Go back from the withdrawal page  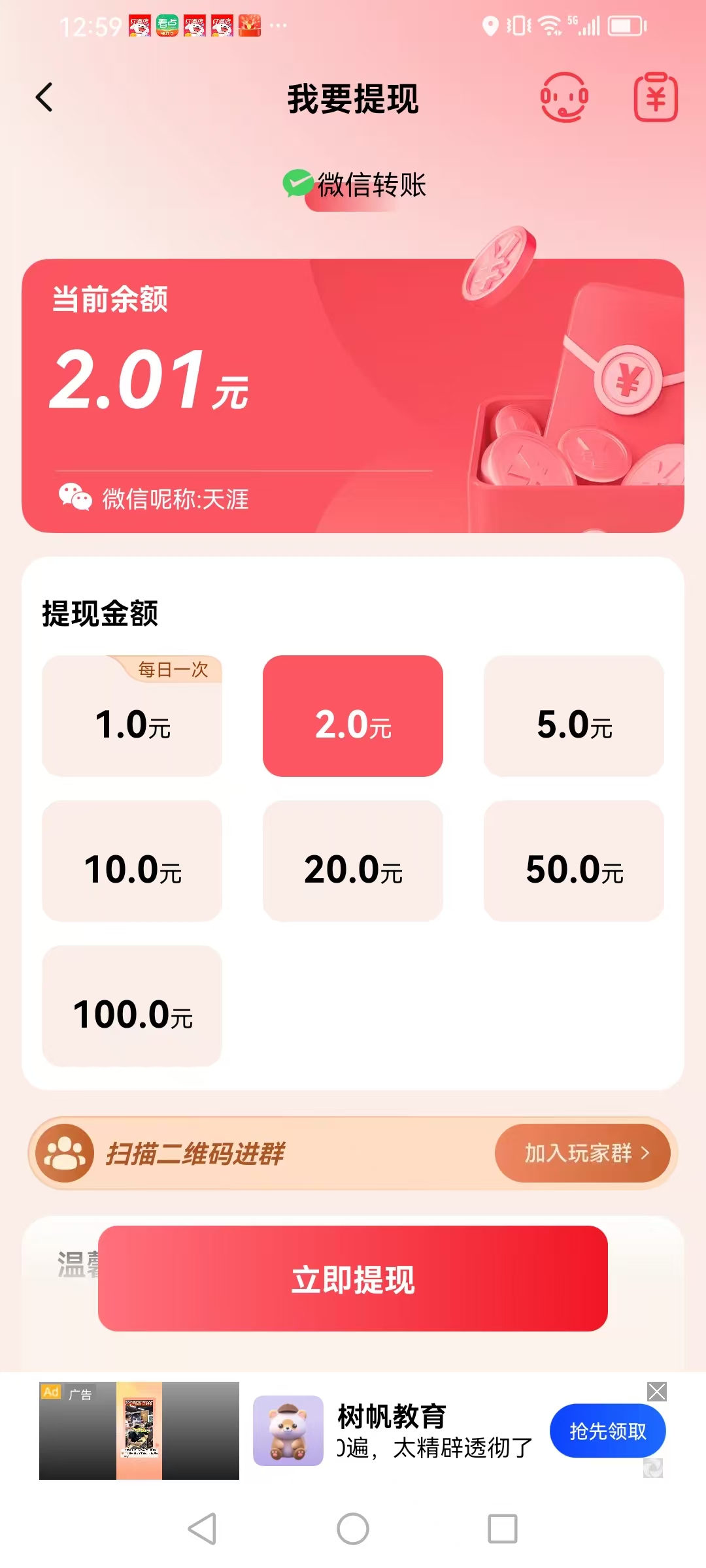point(44,98)
